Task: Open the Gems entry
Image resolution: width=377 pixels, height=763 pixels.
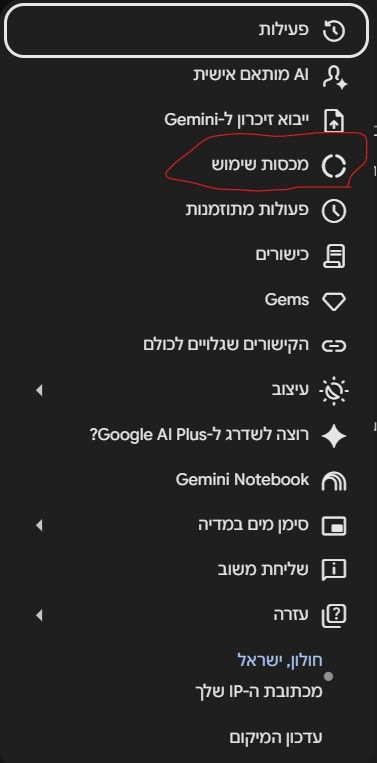Action: click(x=186, y=300)
